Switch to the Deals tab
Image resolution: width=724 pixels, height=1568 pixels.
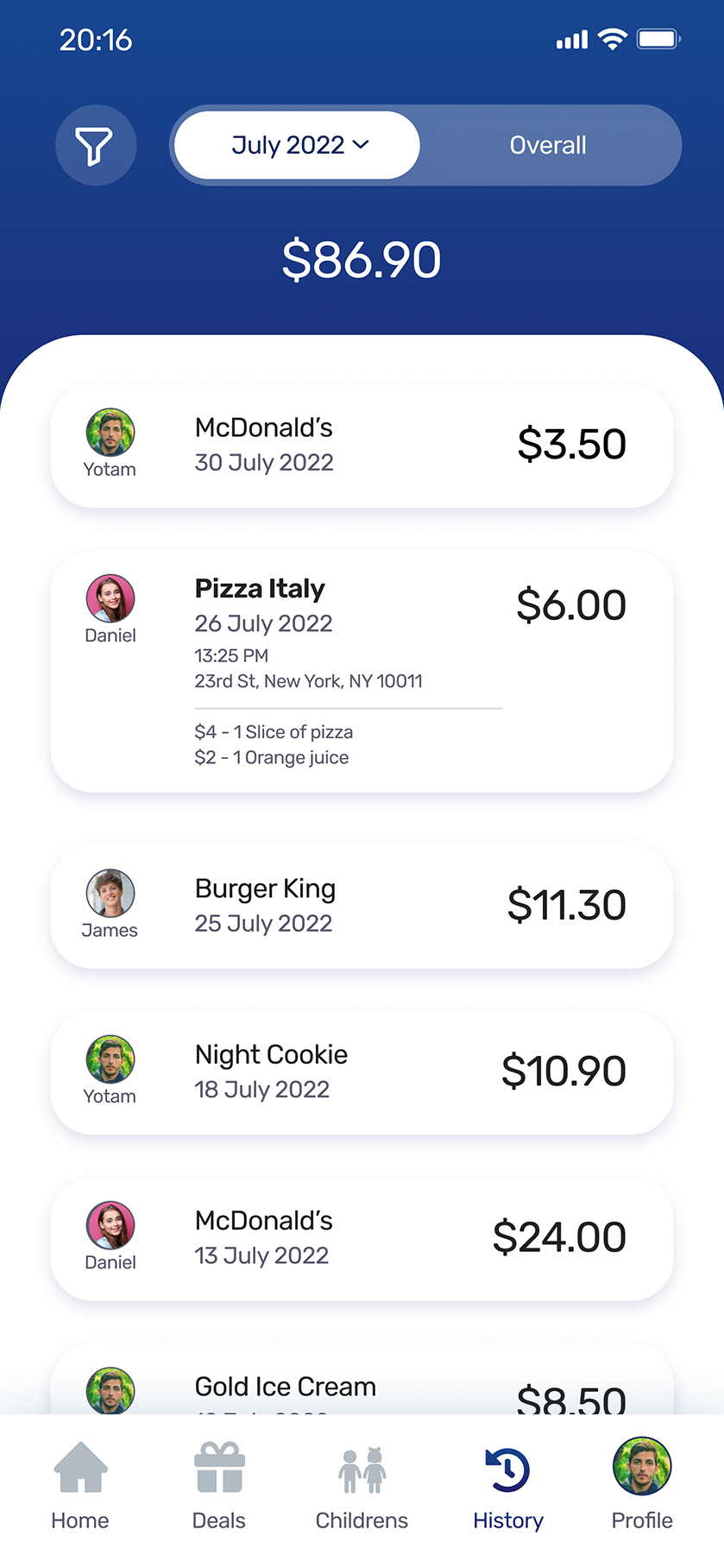[219, 1485]
